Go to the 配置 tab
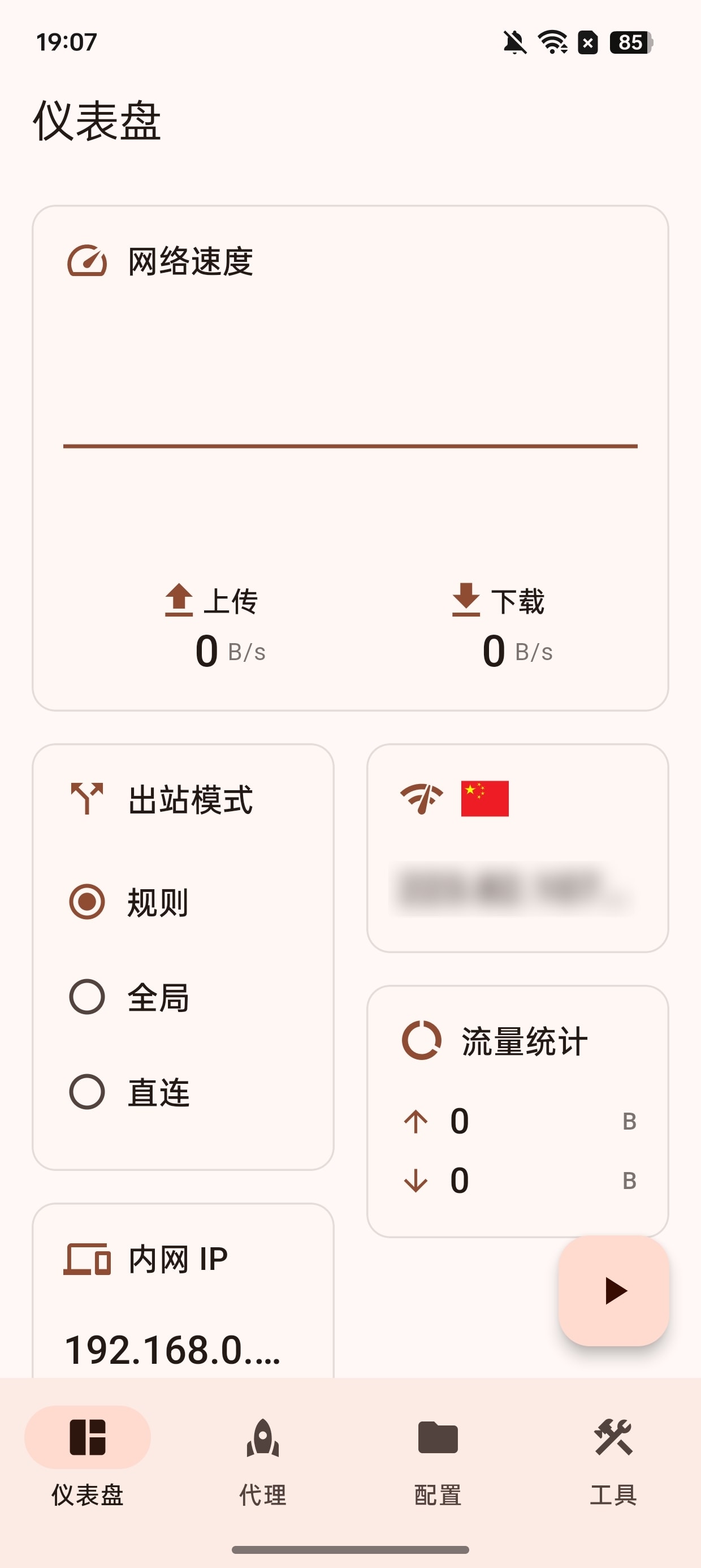This screenshot has width=701, height=1568. [438, 1459]
